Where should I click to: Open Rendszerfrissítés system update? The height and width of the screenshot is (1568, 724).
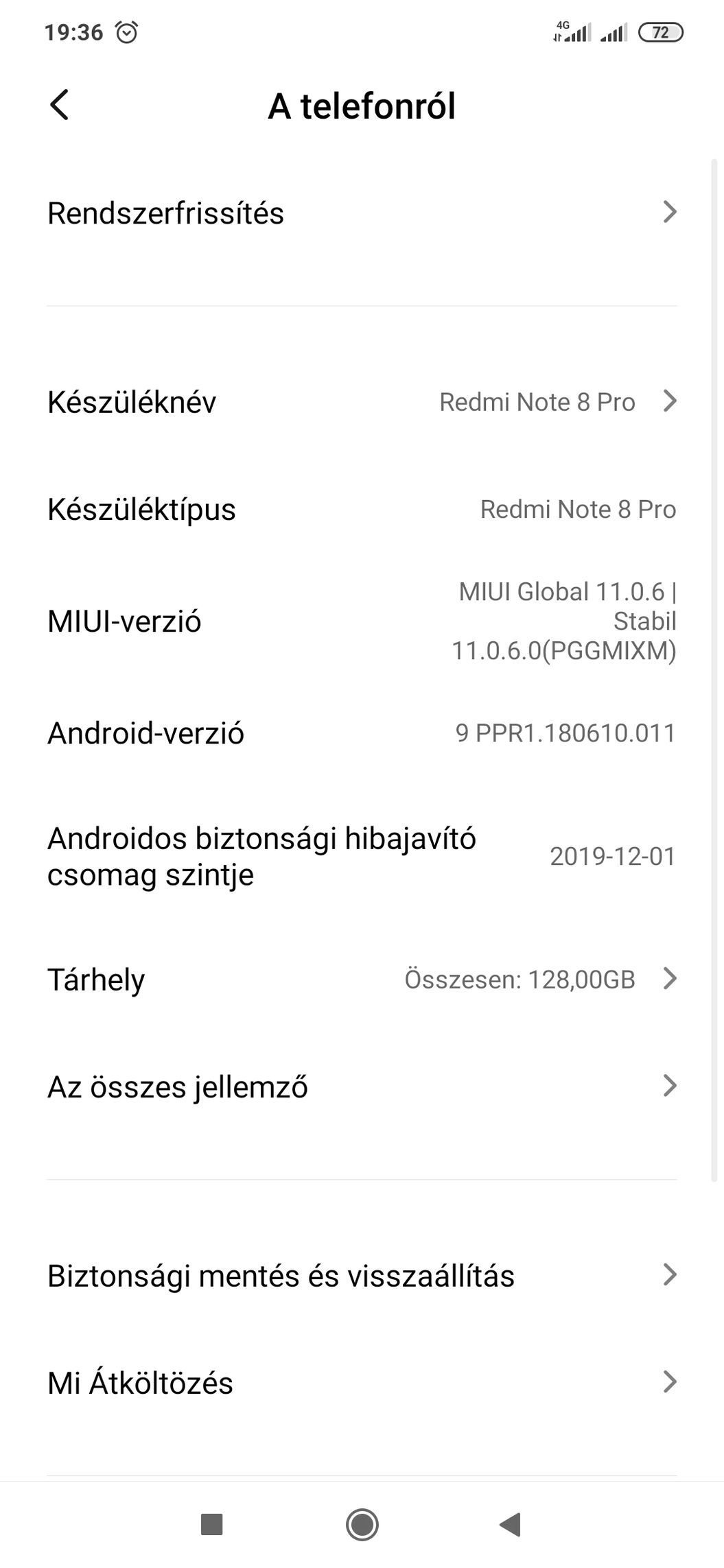(x=362, y=213)
